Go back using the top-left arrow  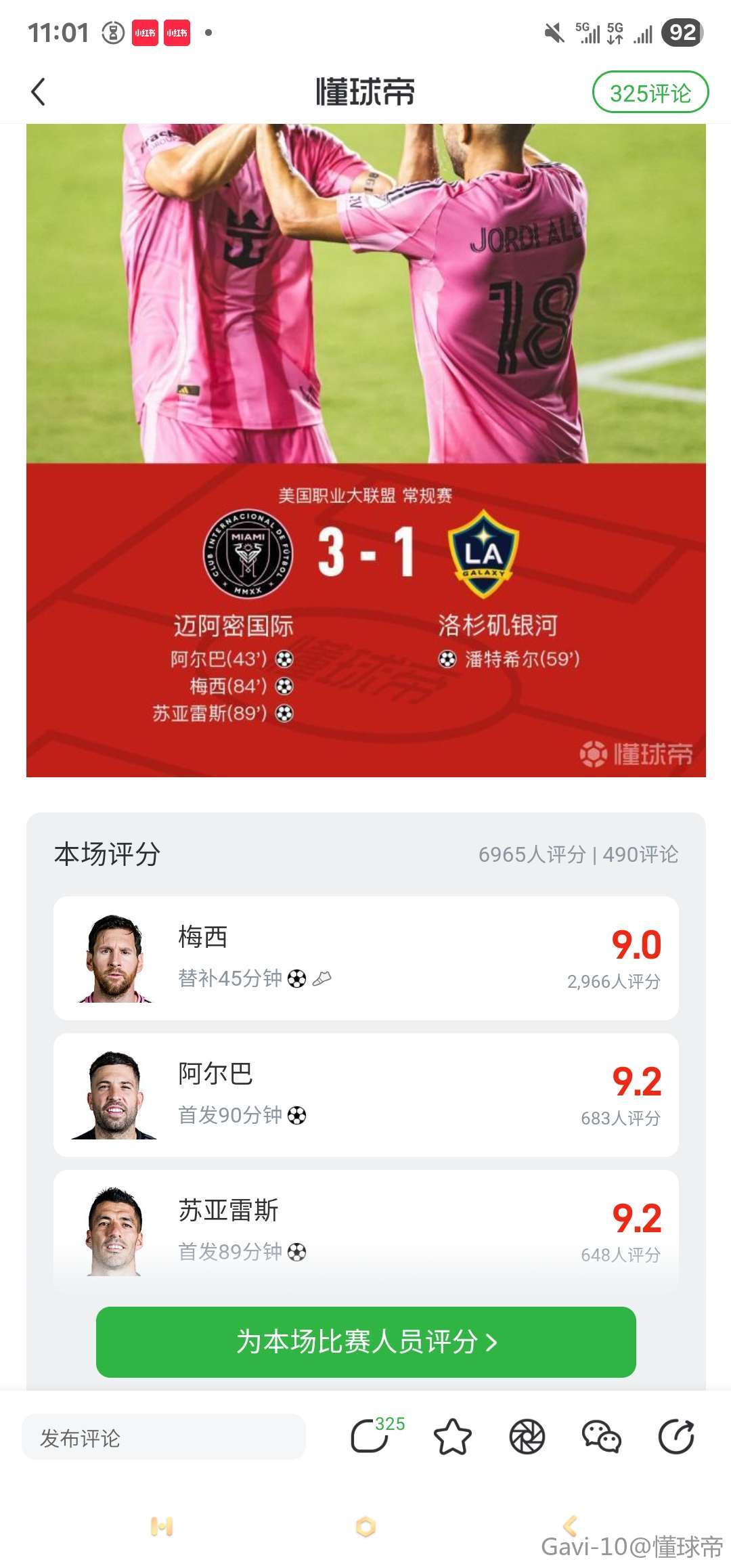pos(39,92)
